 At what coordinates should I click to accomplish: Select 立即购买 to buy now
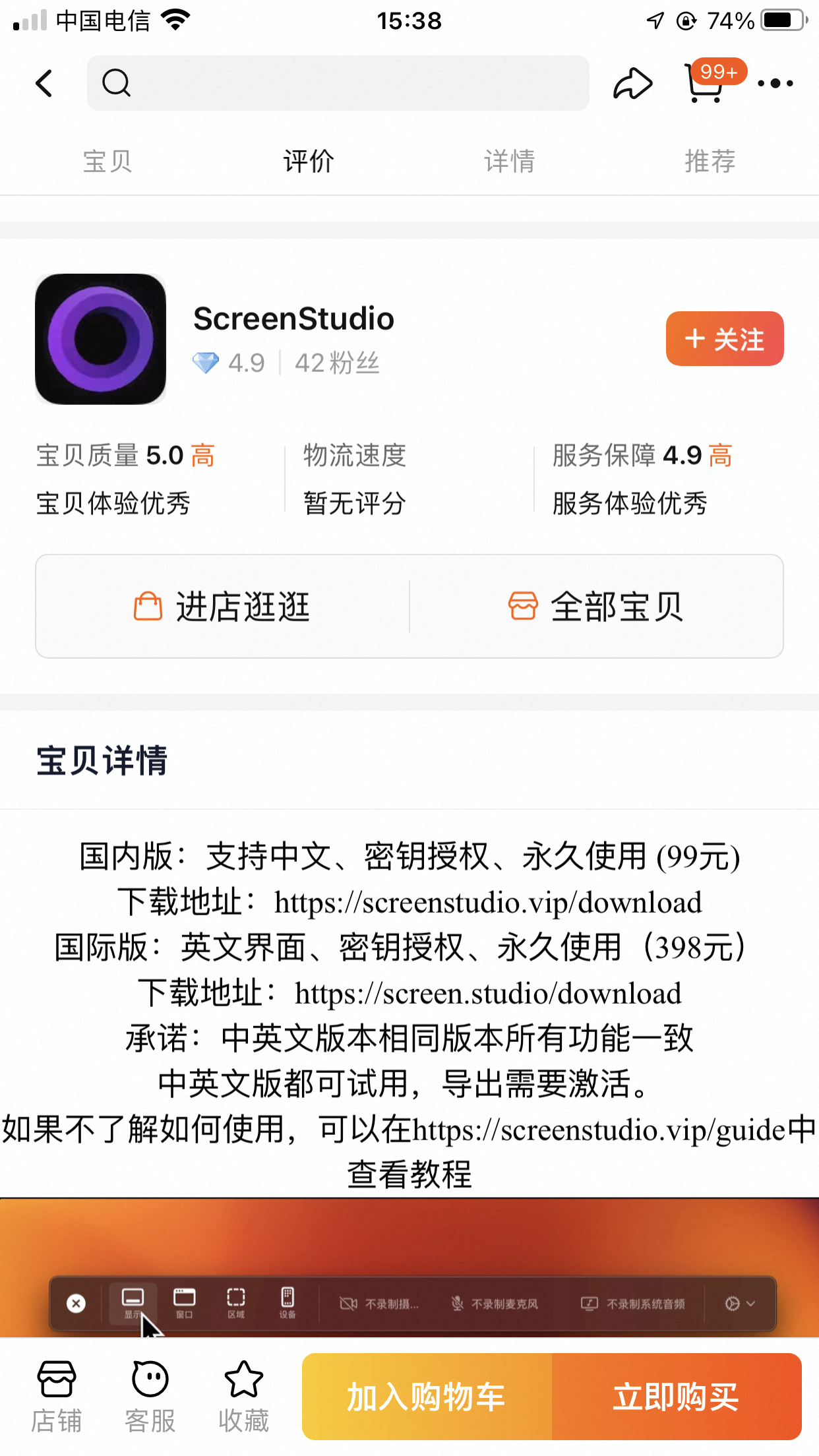pyautogui.click(x=676, y=1397)
